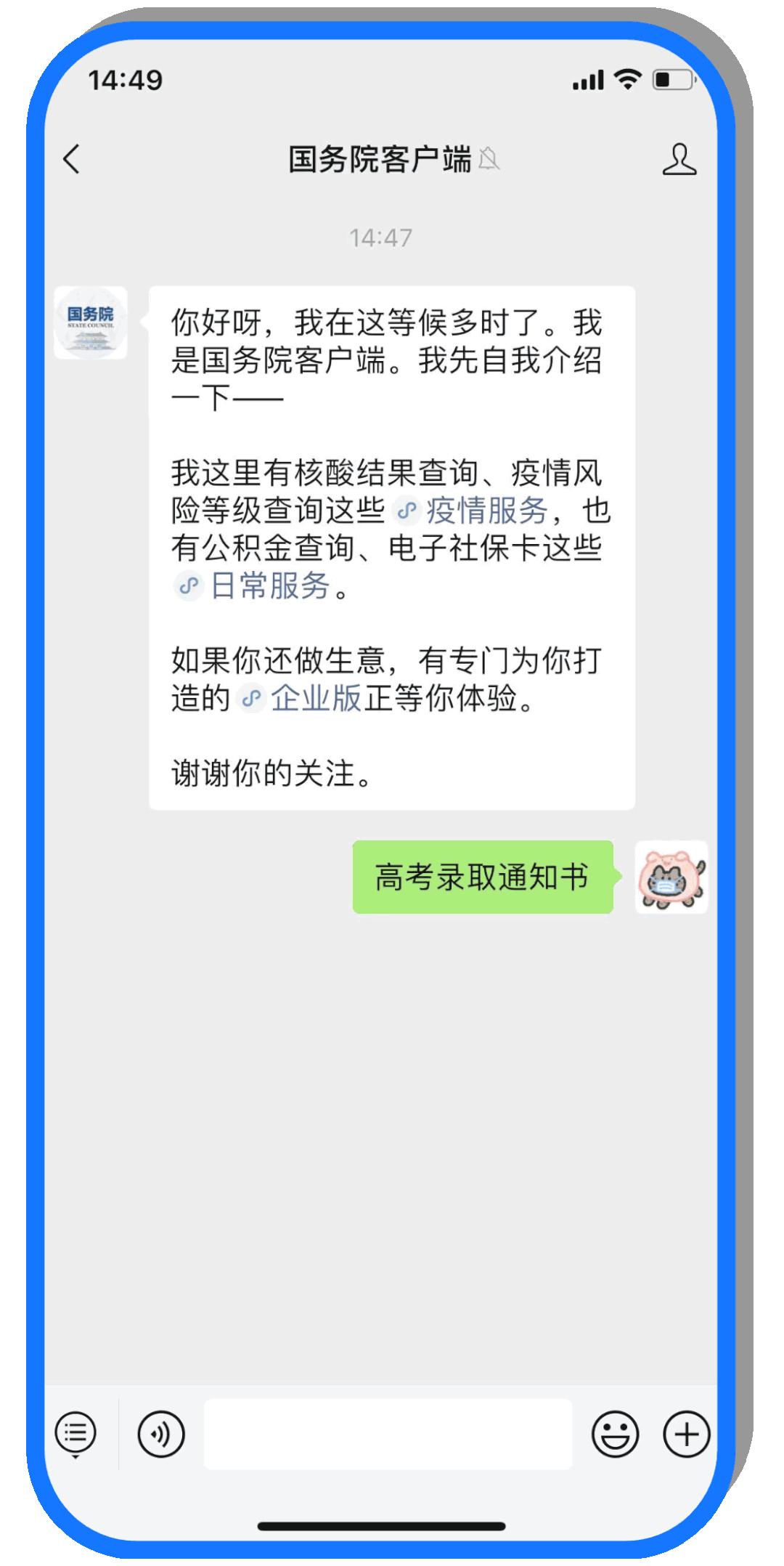Toggle the Wi-Fi status indicator

click(629, 80)
